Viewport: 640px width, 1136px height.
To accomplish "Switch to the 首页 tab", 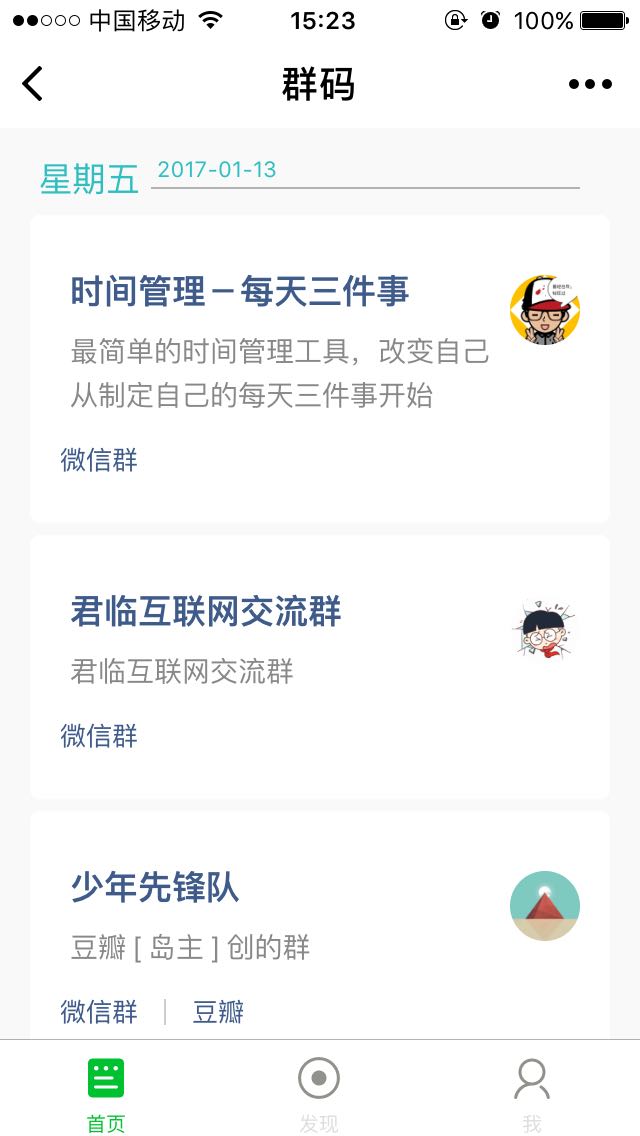I will pyautogui.click(x=106, y=1094).
